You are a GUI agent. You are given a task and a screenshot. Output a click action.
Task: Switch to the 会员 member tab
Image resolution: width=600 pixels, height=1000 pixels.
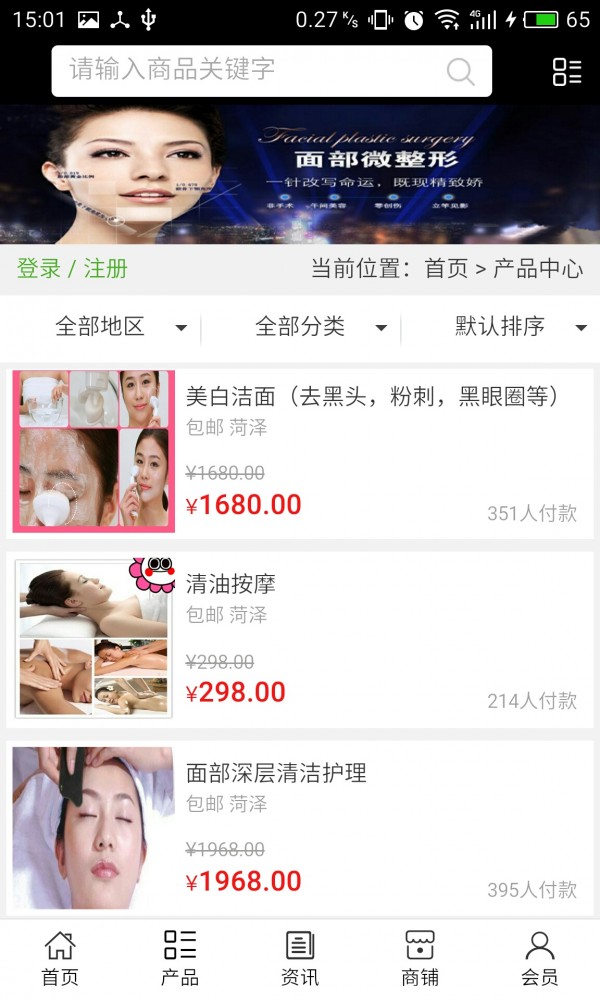click(x=540, y=958)
